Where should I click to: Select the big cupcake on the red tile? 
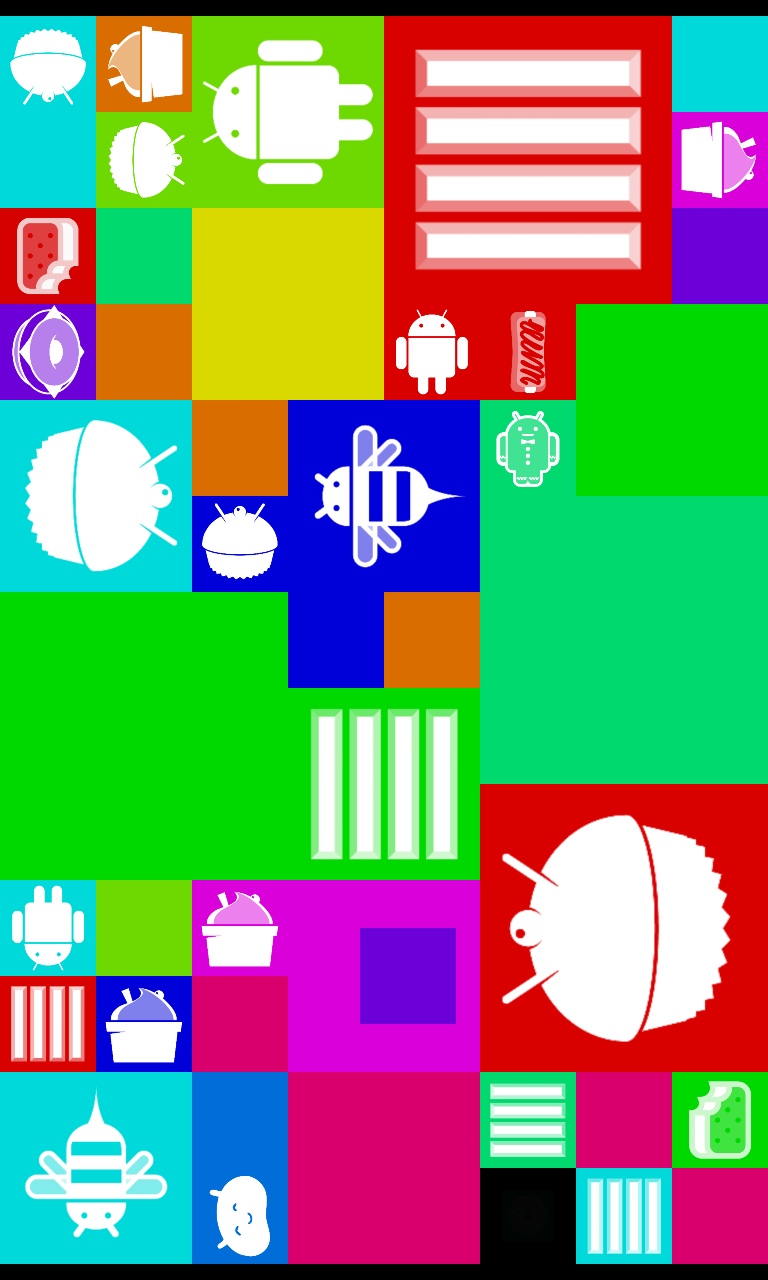(x=624, y=928)
